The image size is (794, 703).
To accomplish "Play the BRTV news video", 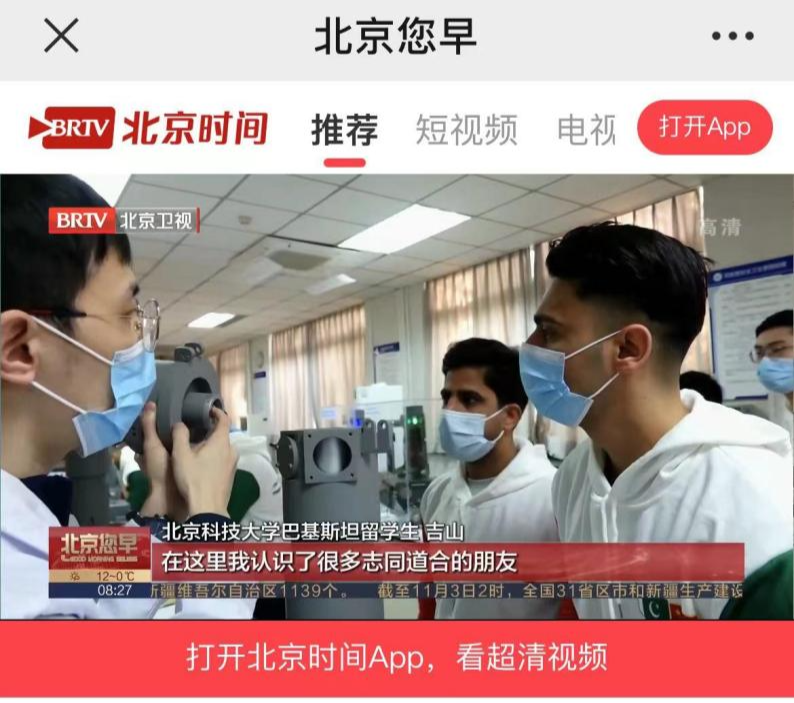I will [397, 397].
